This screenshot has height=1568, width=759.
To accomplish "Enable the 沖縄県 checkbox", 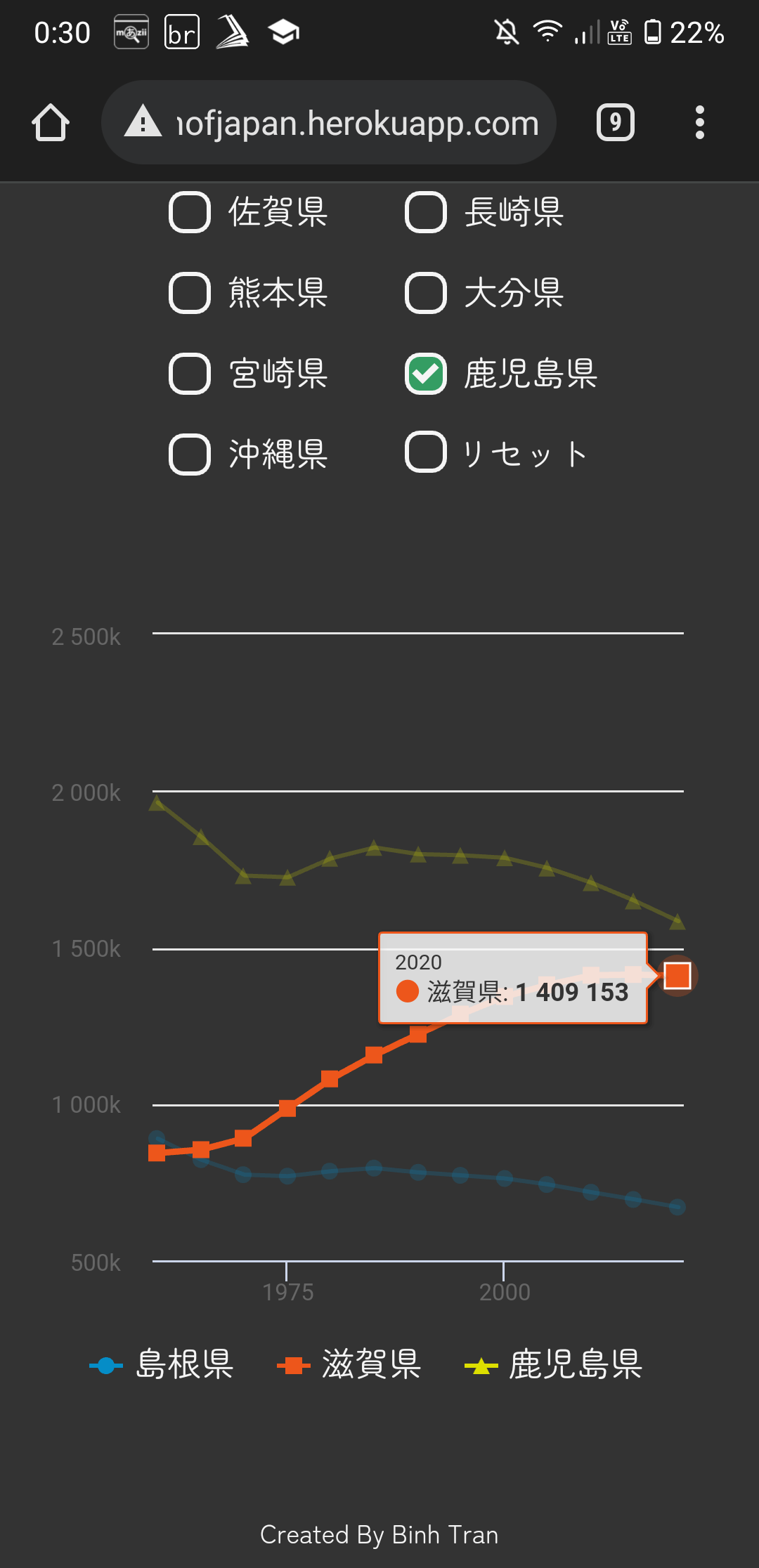I will tap(188, 454).
